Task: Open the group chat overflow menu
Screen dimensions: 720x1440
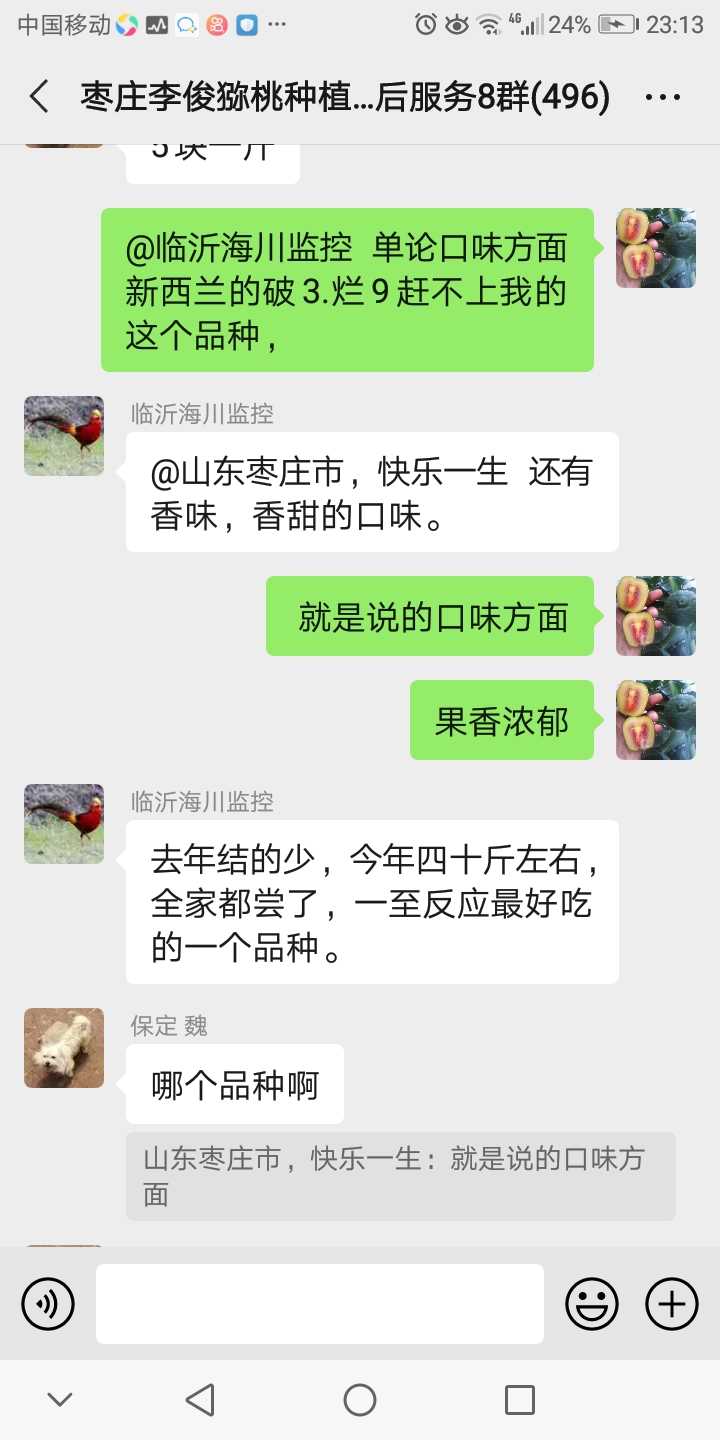Action: coord(663,97)
